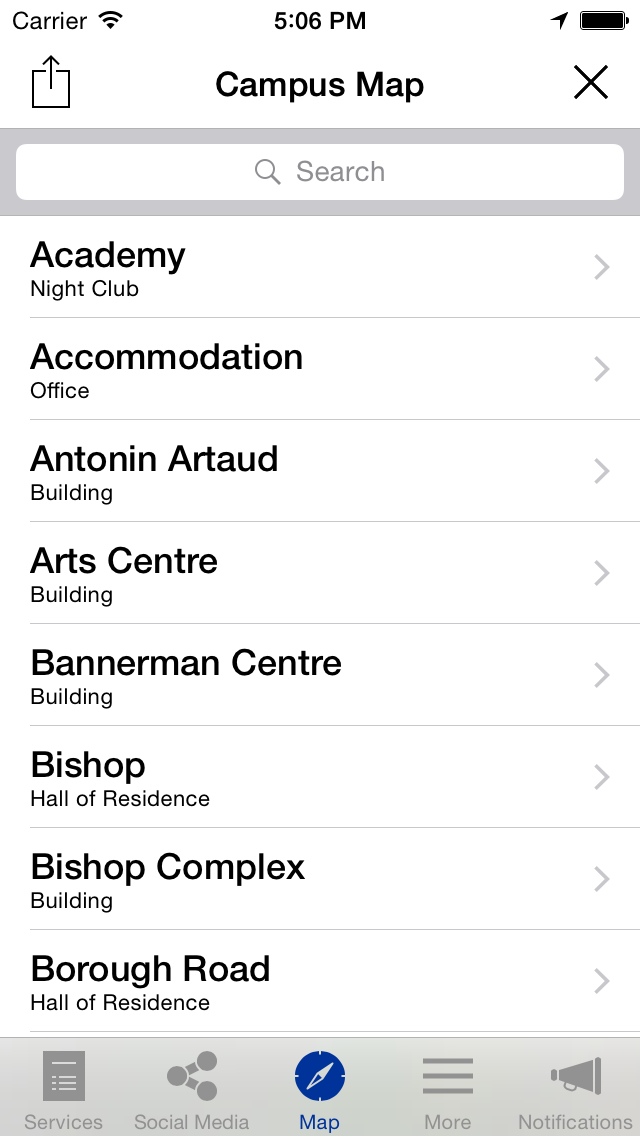Choose Bannerman Centre from the list
The image size is (640, 1136).
pyautogui.click(x=320, y=676)
